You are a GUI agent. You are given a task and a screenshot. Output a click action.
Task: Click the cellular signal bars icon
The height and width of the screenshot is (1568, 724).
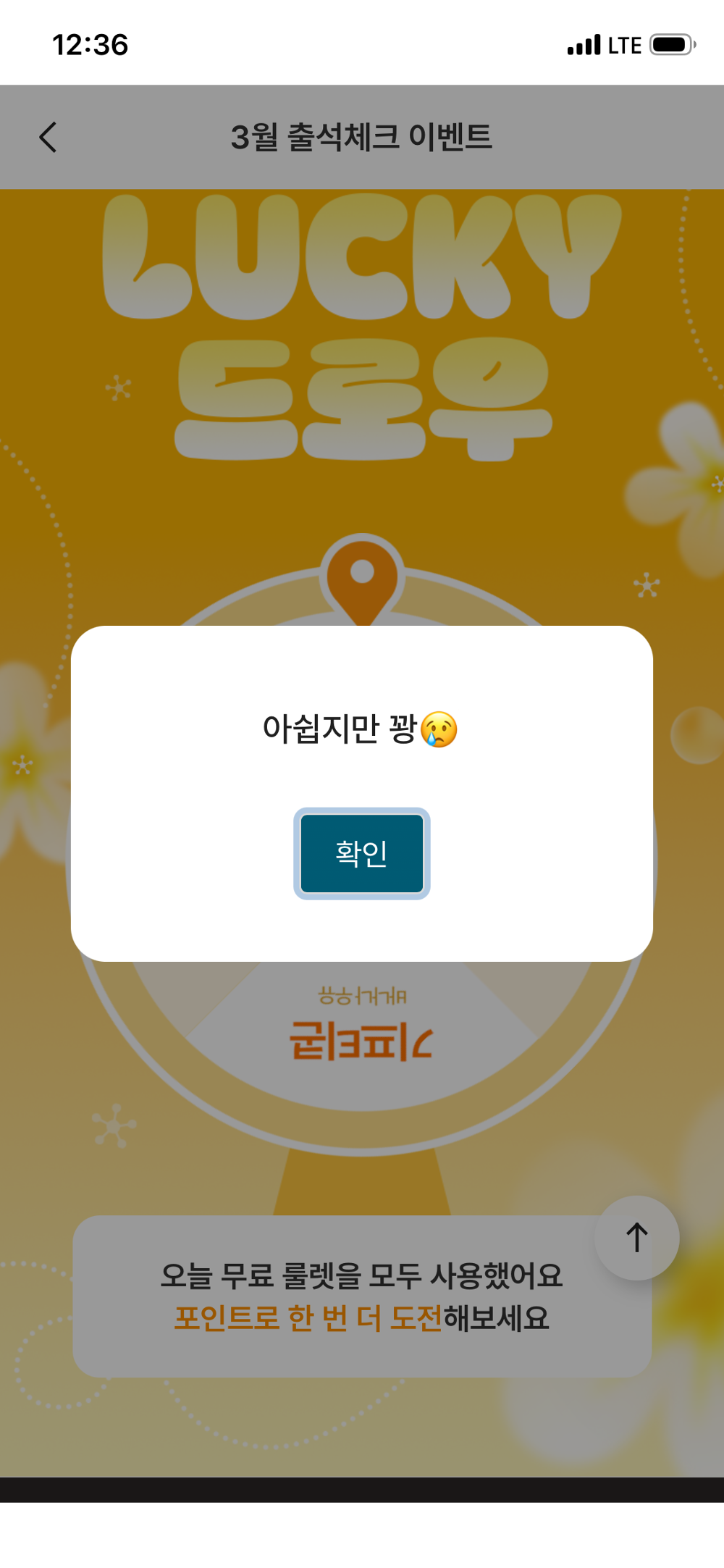click(584, 43)
